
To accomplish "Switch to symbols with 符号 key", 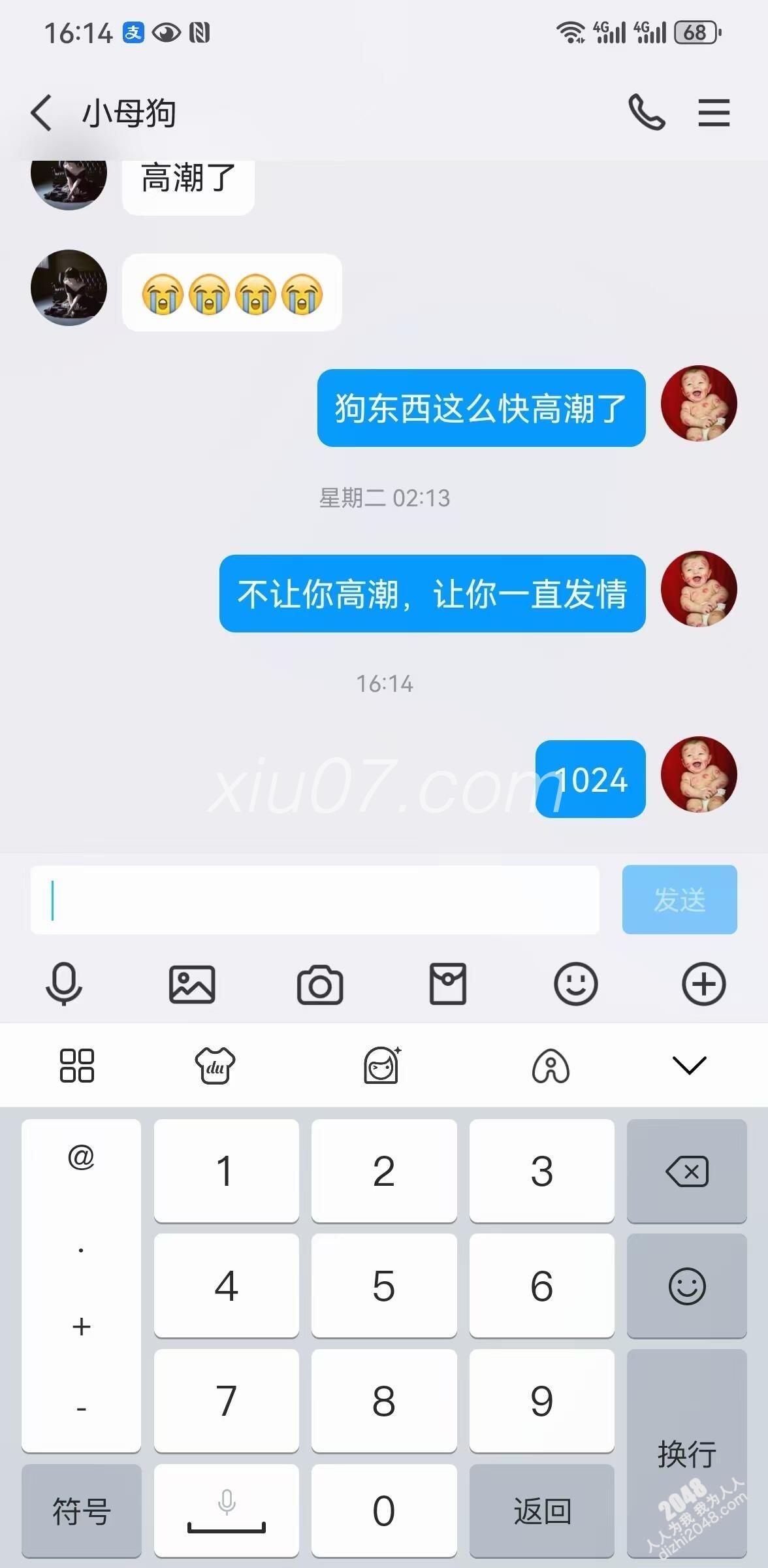I will click(x=81, y=1511).
